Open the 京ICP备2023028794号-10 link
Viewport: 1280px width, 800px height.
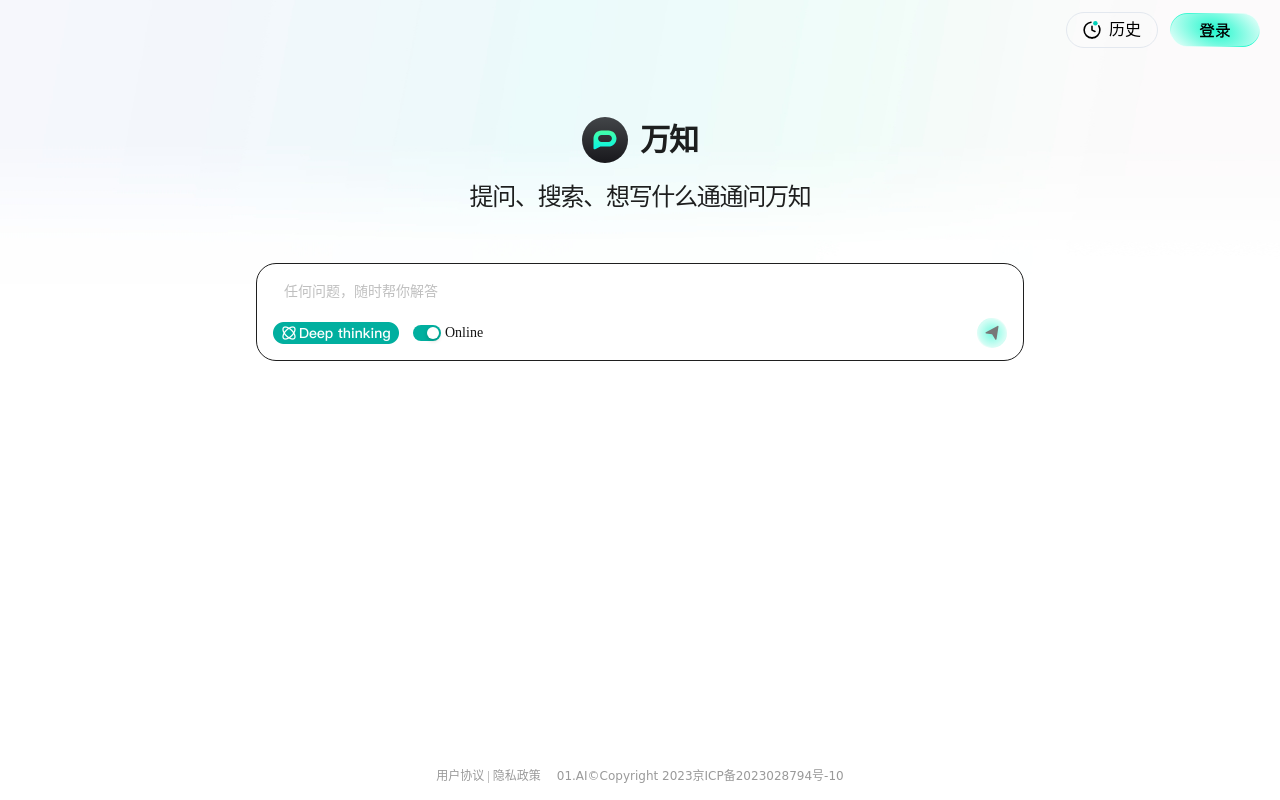tap(768, 776)
